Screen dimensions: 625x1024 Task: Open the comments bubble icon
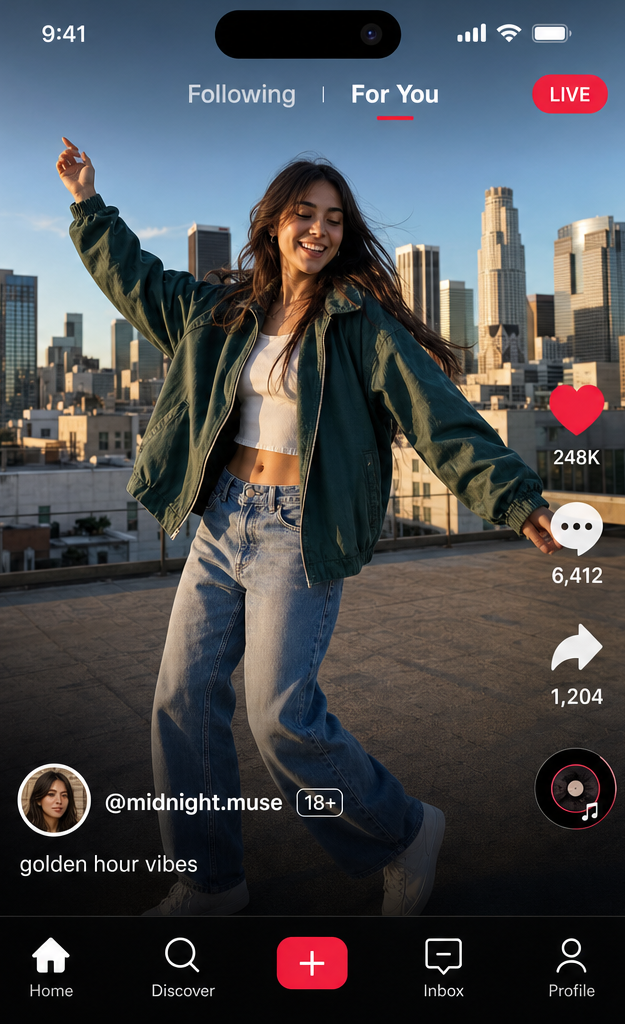(x=577, y=528)
